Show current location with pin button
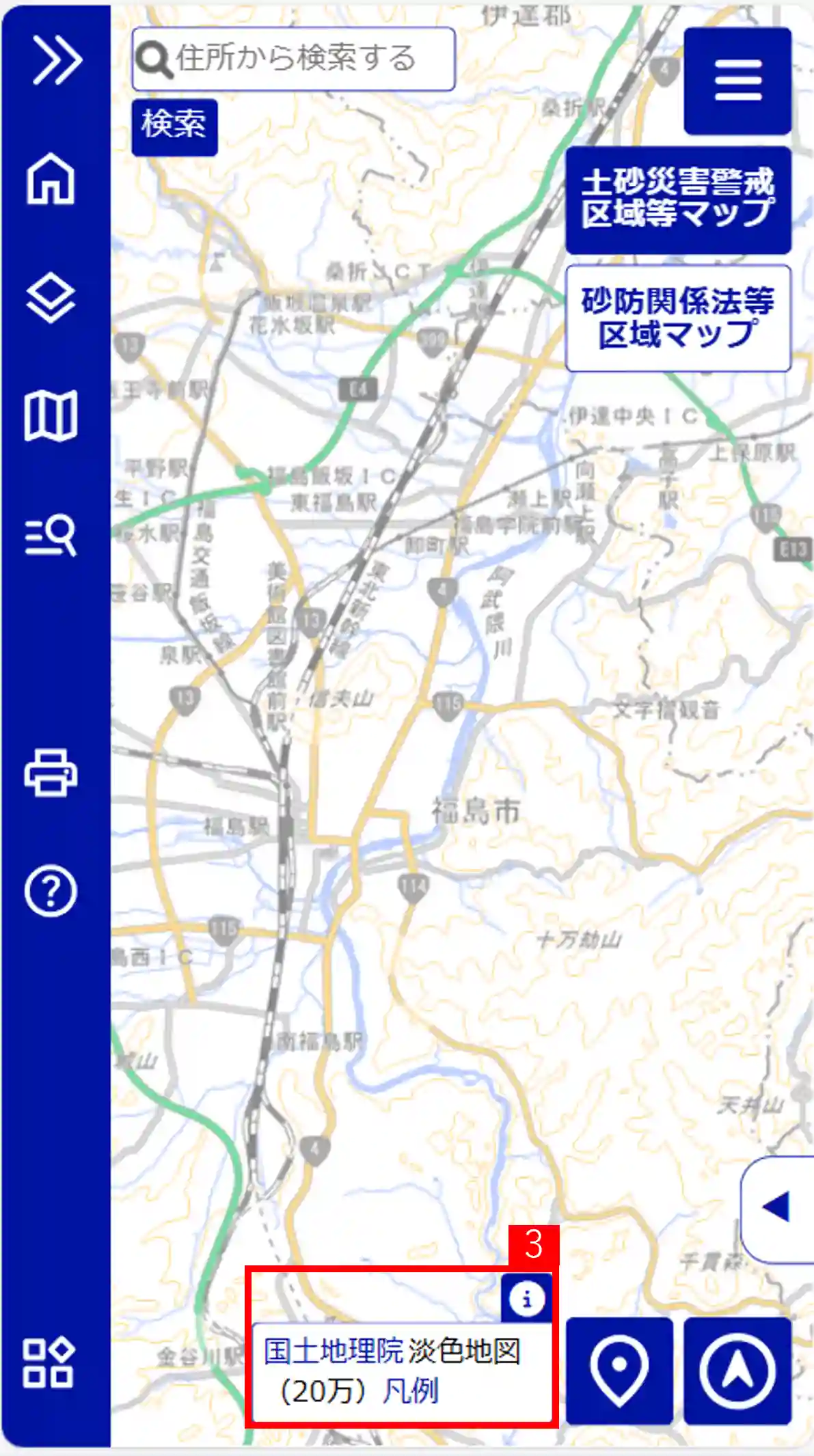This screenshot has height=1456, width=814. [x=619, y=1371]
